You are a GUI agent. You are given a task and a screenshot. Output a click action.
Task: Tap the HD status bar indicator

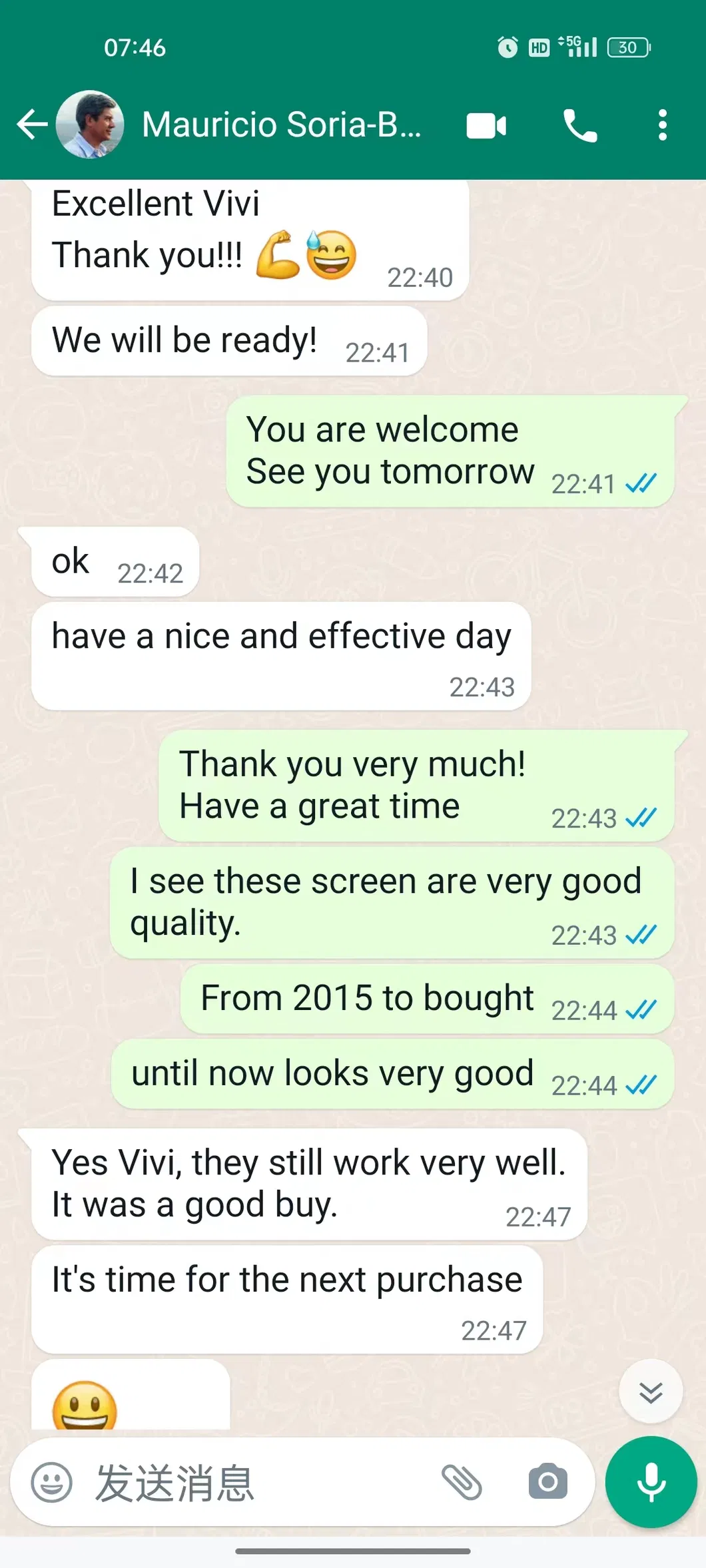click(539, 47)
